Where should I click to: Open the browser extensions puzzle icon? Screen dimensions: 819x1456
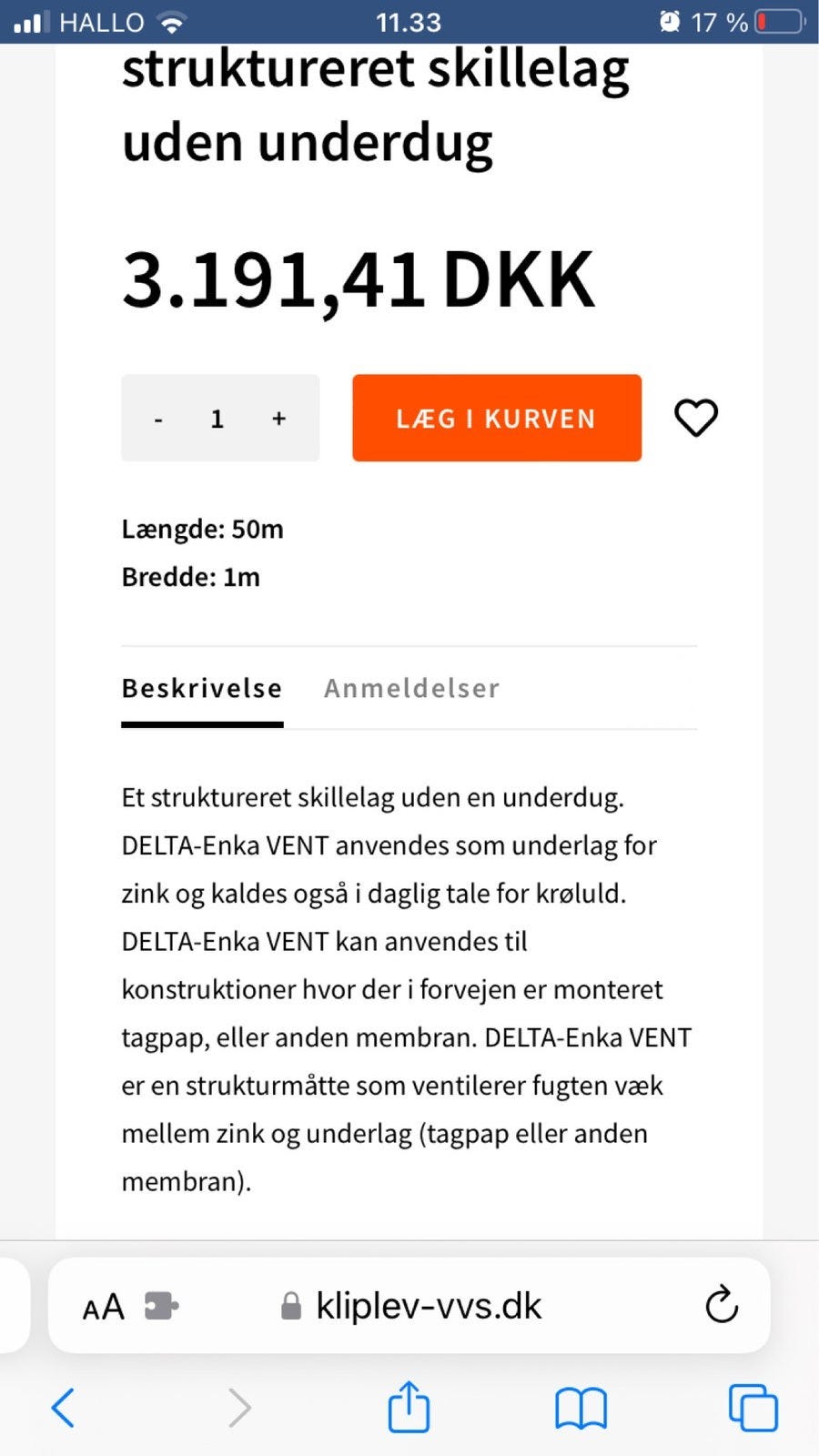[160, 1305]
